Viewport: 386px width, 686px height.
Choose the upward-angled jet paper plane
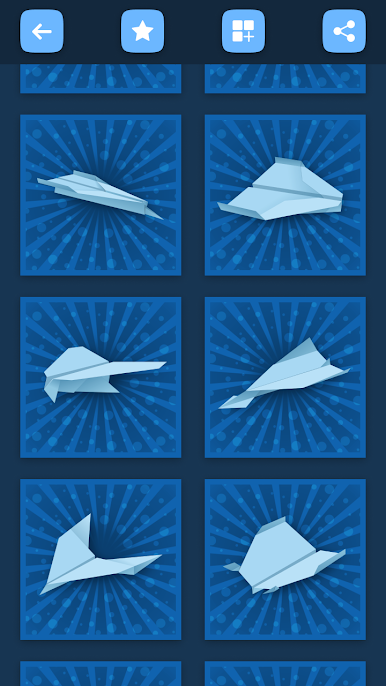[x=285, y=377]
